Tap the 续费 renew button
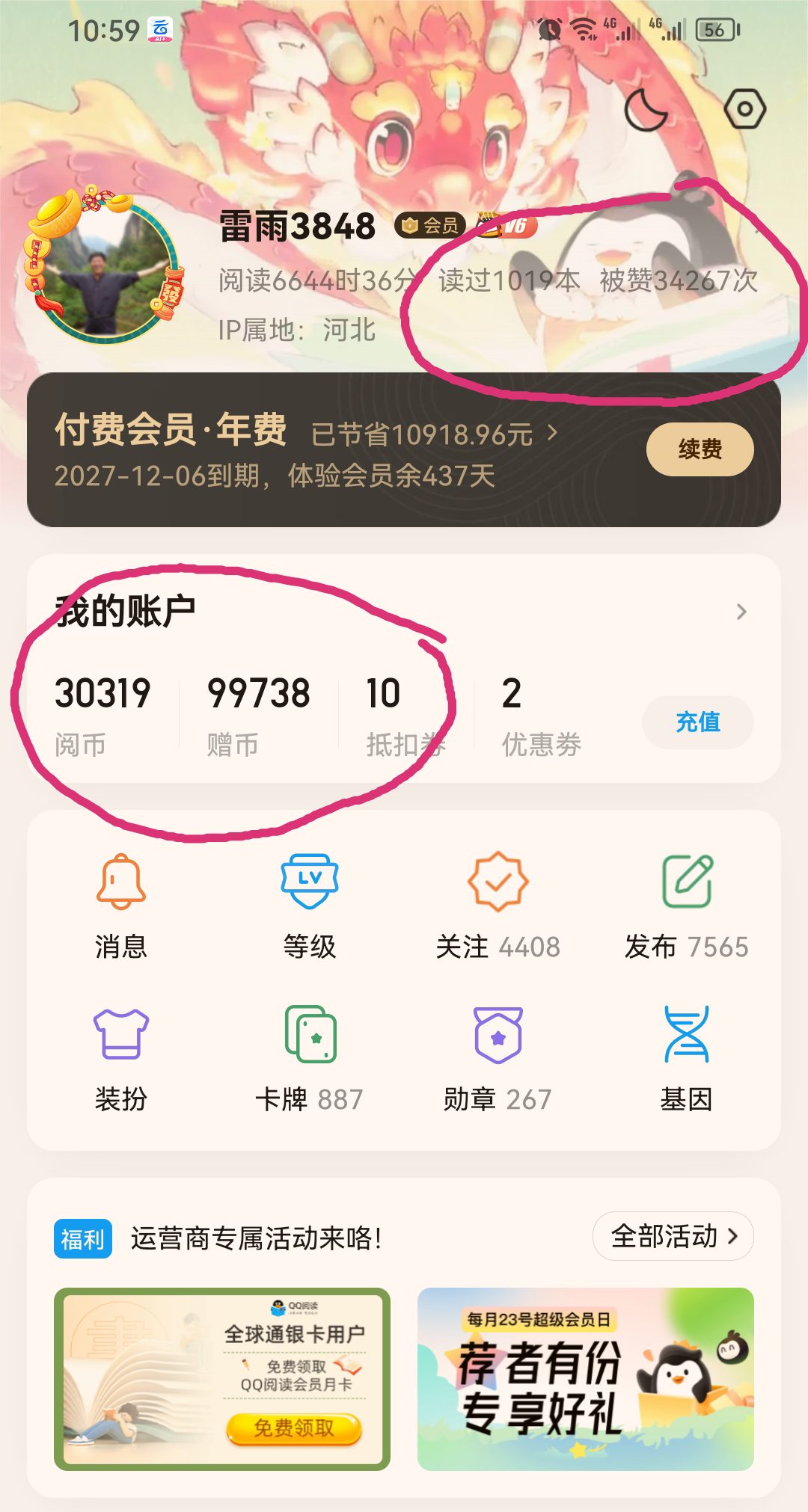 tap(700, 449)
